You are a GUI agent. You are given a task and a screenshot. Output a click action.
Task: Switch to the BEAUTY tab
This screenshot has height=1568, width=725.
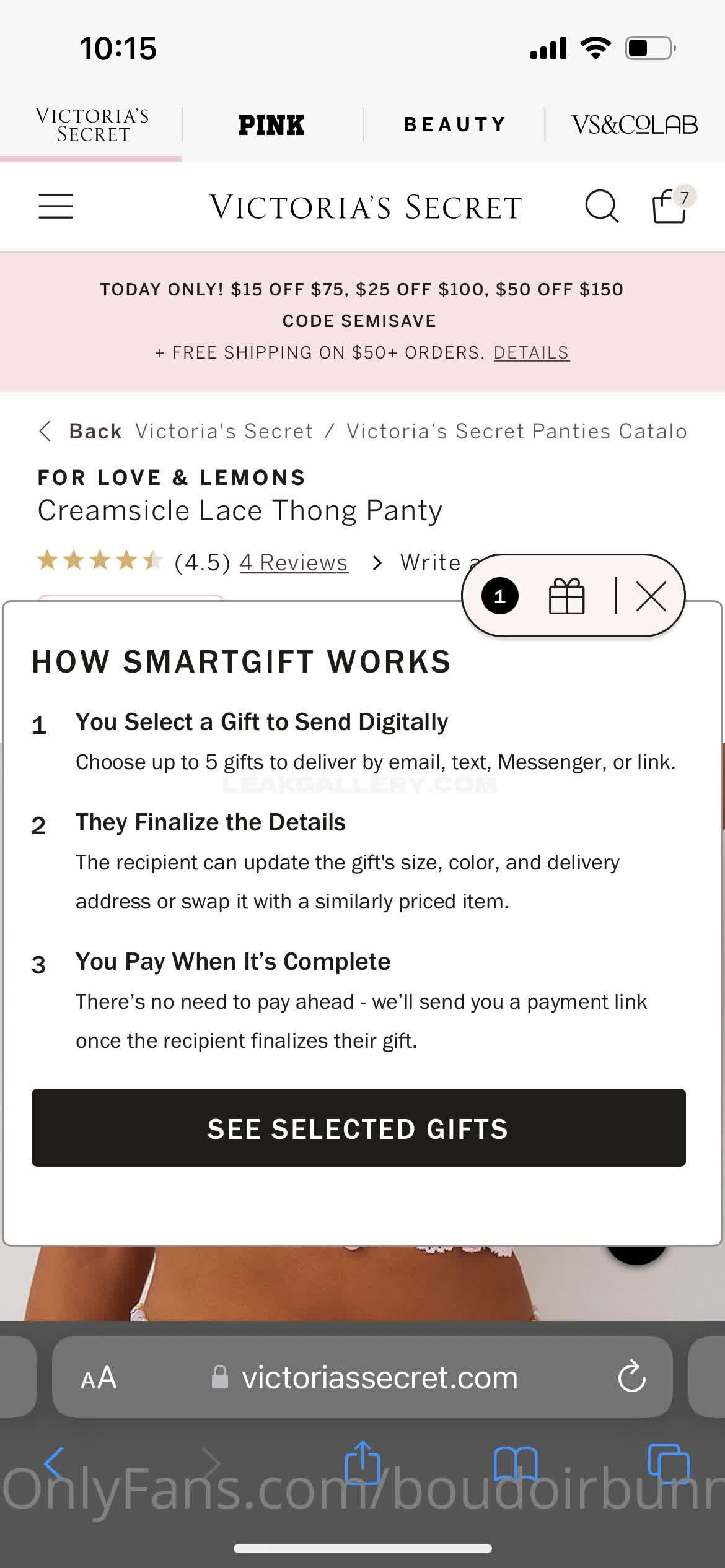click(x=454, y=124)
